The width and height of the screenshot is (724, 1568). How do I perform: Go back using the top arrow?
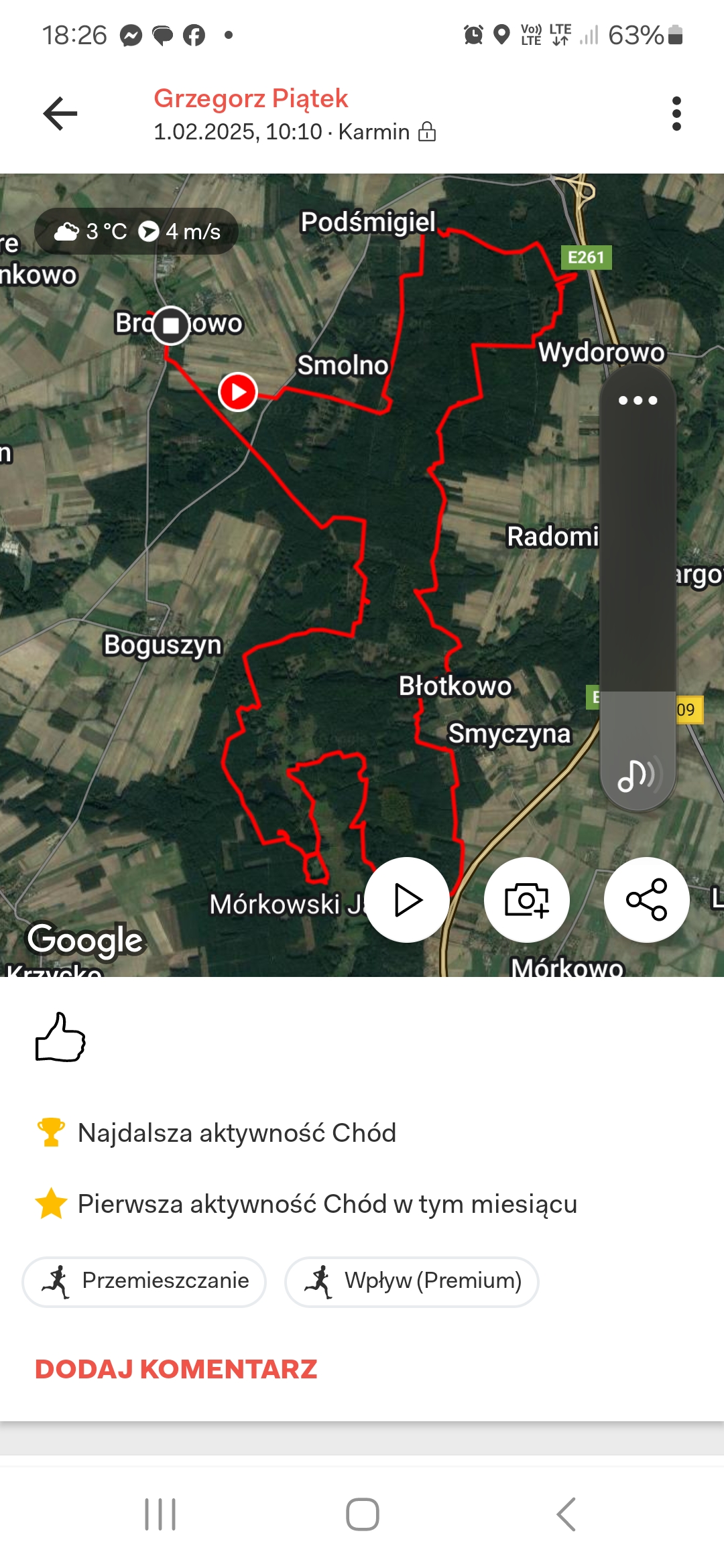coord(60,113)
